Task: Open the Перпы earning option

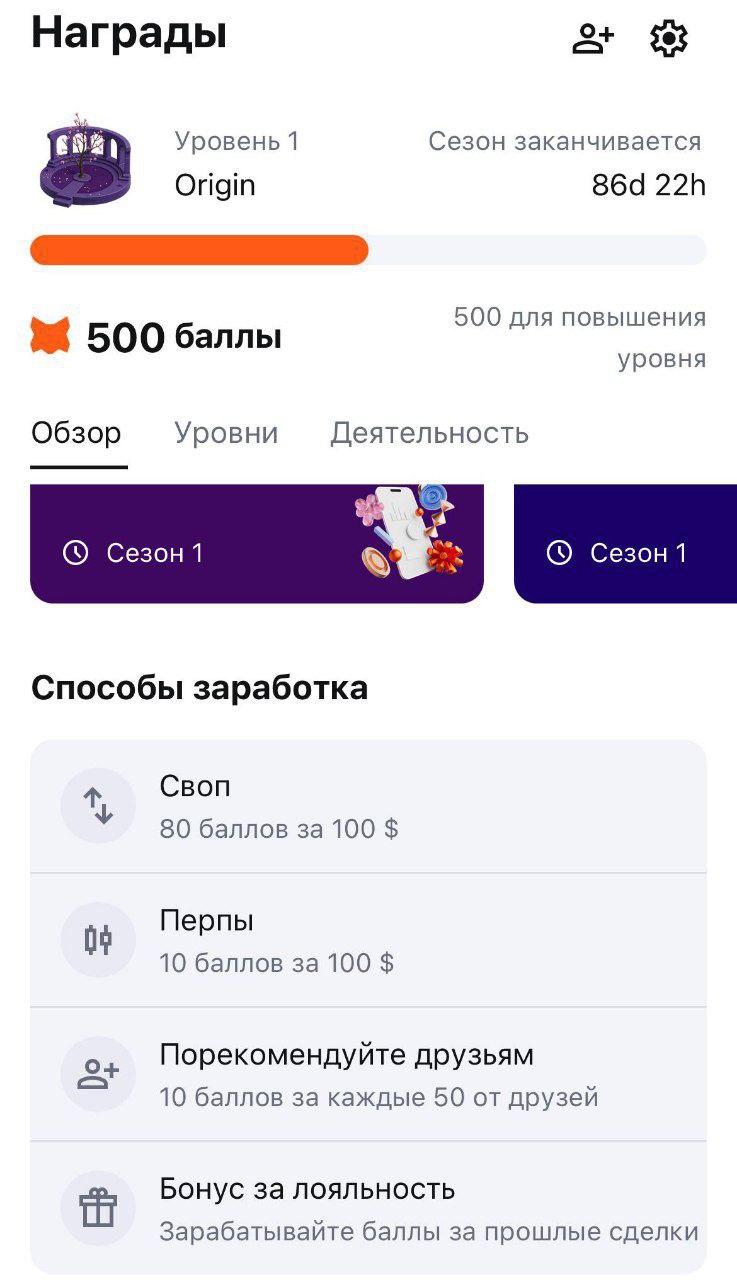Action: tap(368, 940)
